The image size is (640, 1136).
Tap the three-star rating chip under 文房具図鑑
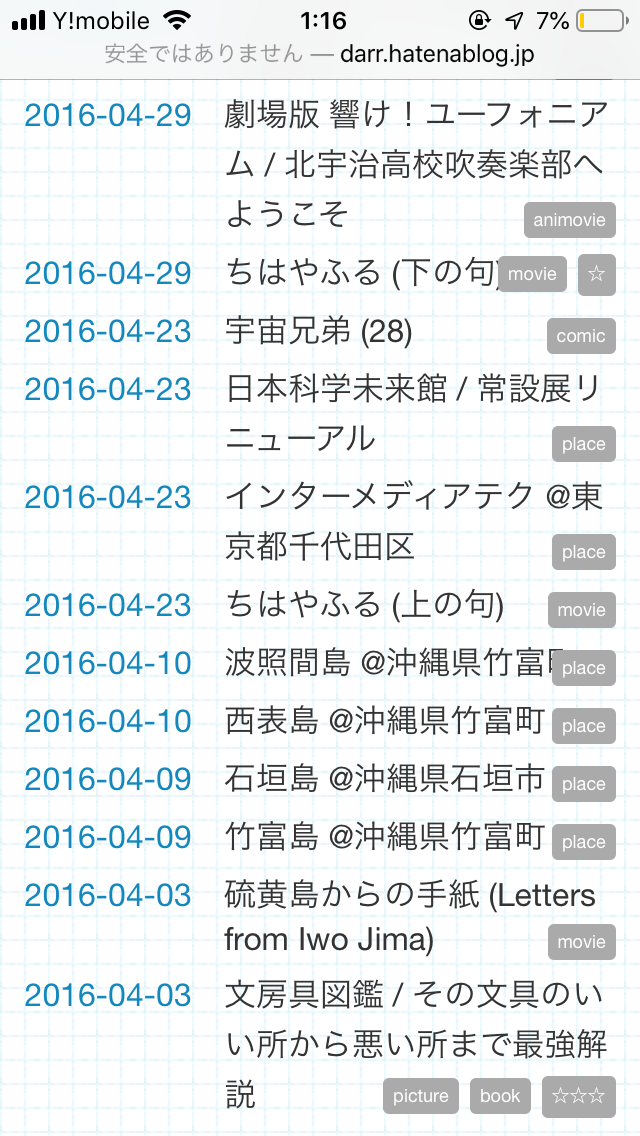579,1096
